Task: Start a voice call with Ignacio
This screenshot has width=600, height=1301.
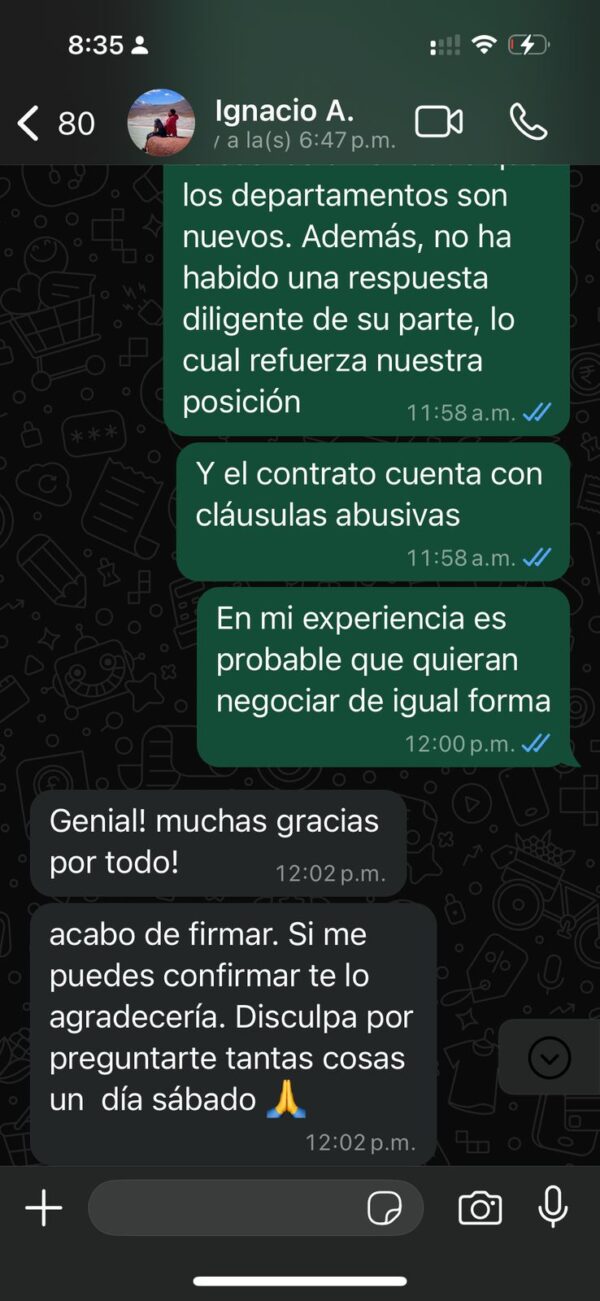Action: [528, 122]
